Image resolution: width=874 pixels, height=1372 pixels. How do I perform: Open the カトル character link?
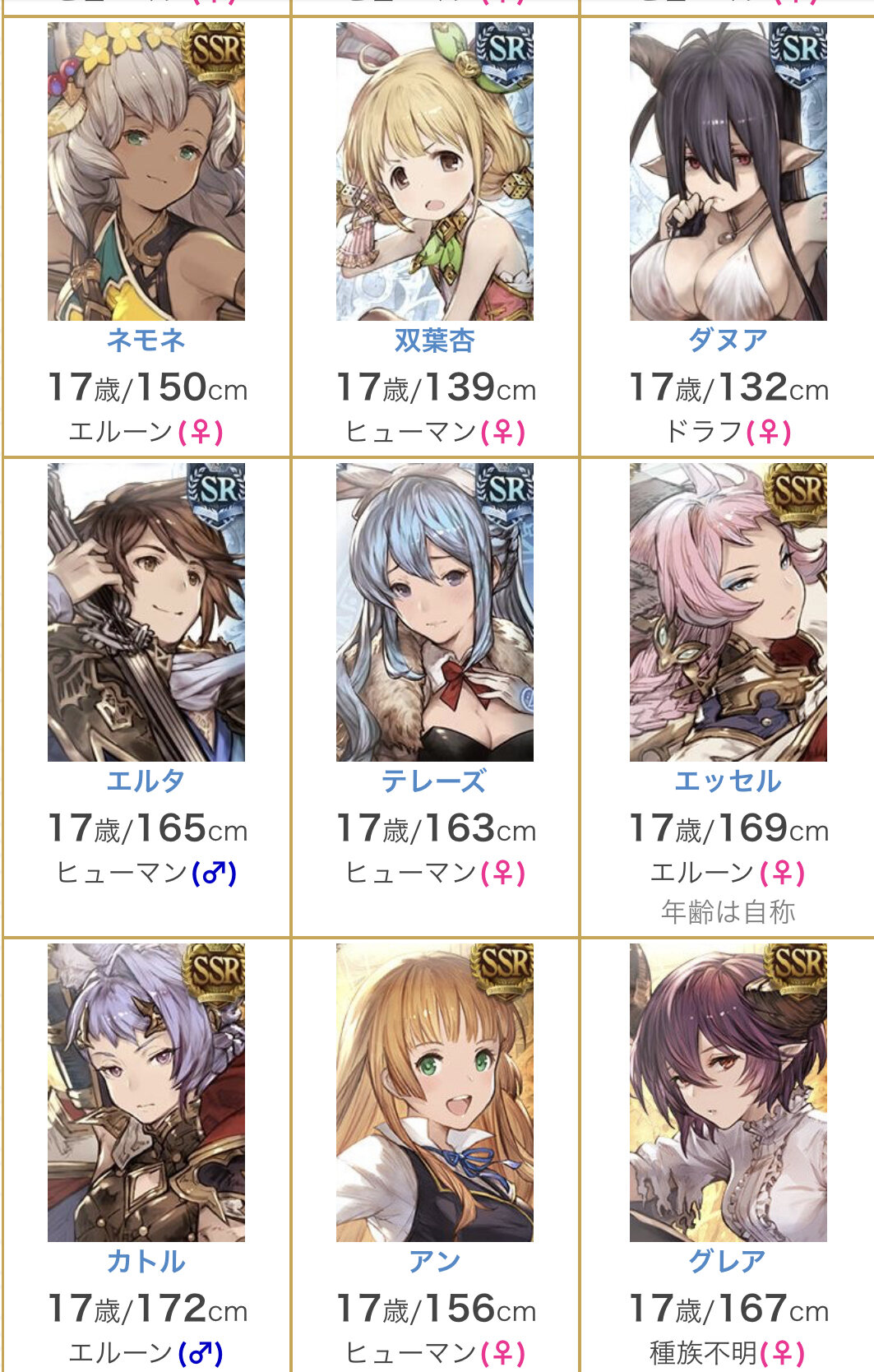coord(146,1261)
